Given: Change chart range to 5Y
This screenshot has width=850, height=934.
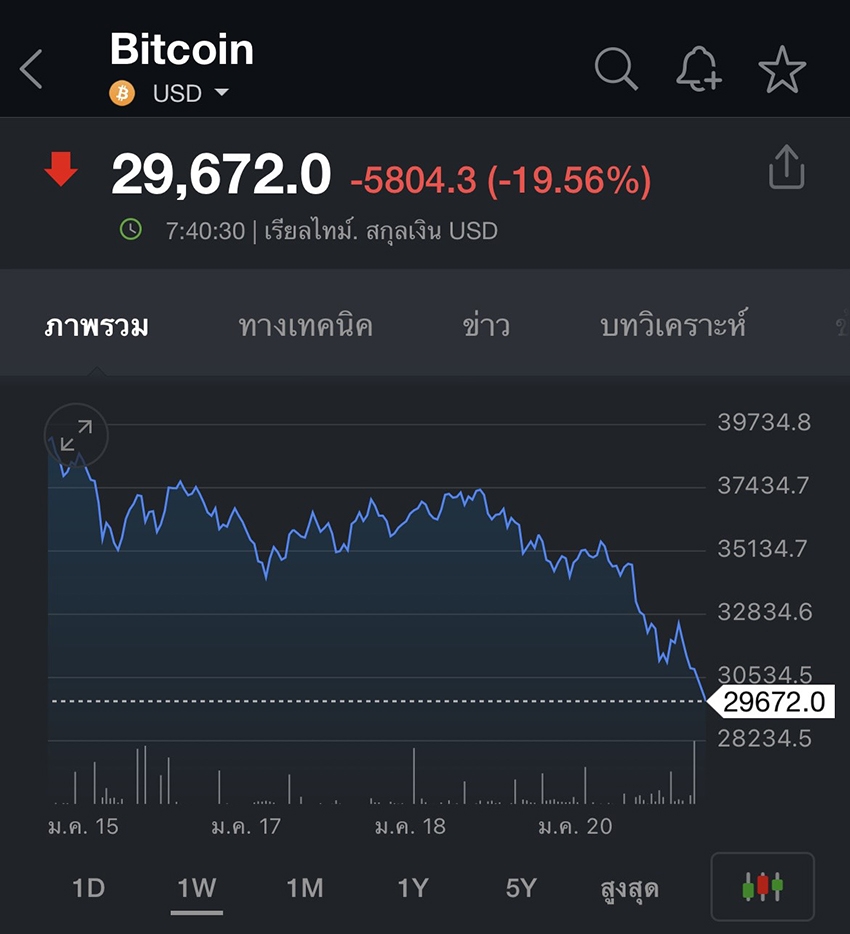Looking at the screenshot, I should (521, 888).
